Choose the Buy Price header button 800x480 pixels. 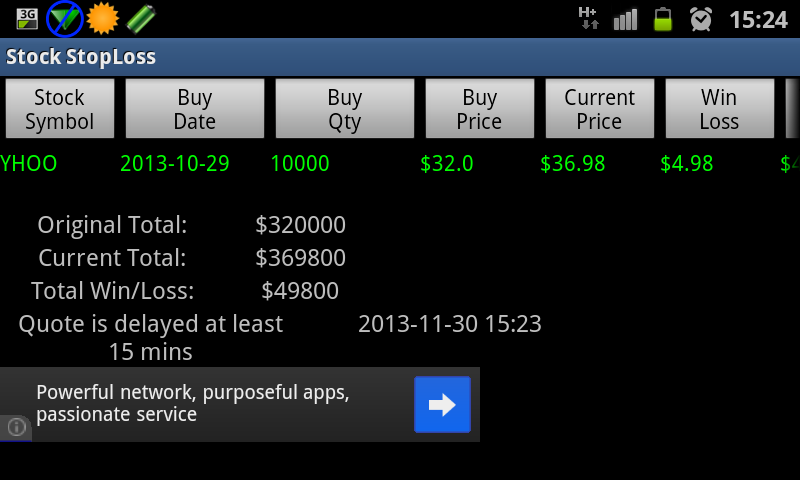click(480, 109)
